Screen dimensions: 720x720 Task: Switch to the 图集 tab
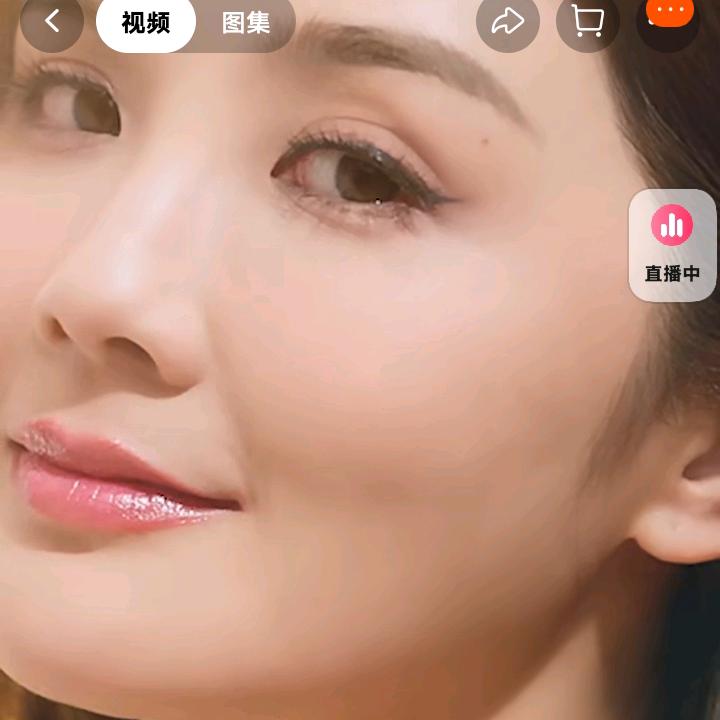(245, 22)
